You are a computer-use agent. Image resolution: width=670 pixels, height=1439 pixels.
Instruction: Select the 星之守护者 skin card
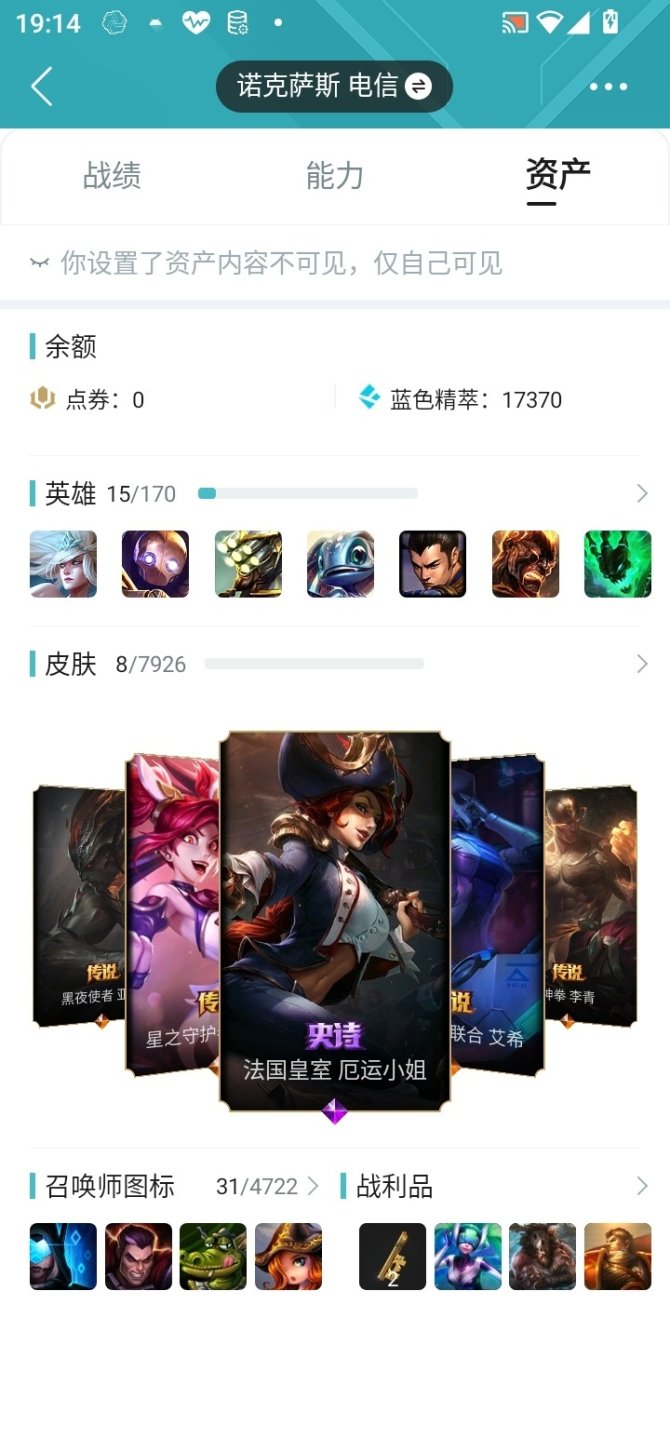click(x=172, y=910)
